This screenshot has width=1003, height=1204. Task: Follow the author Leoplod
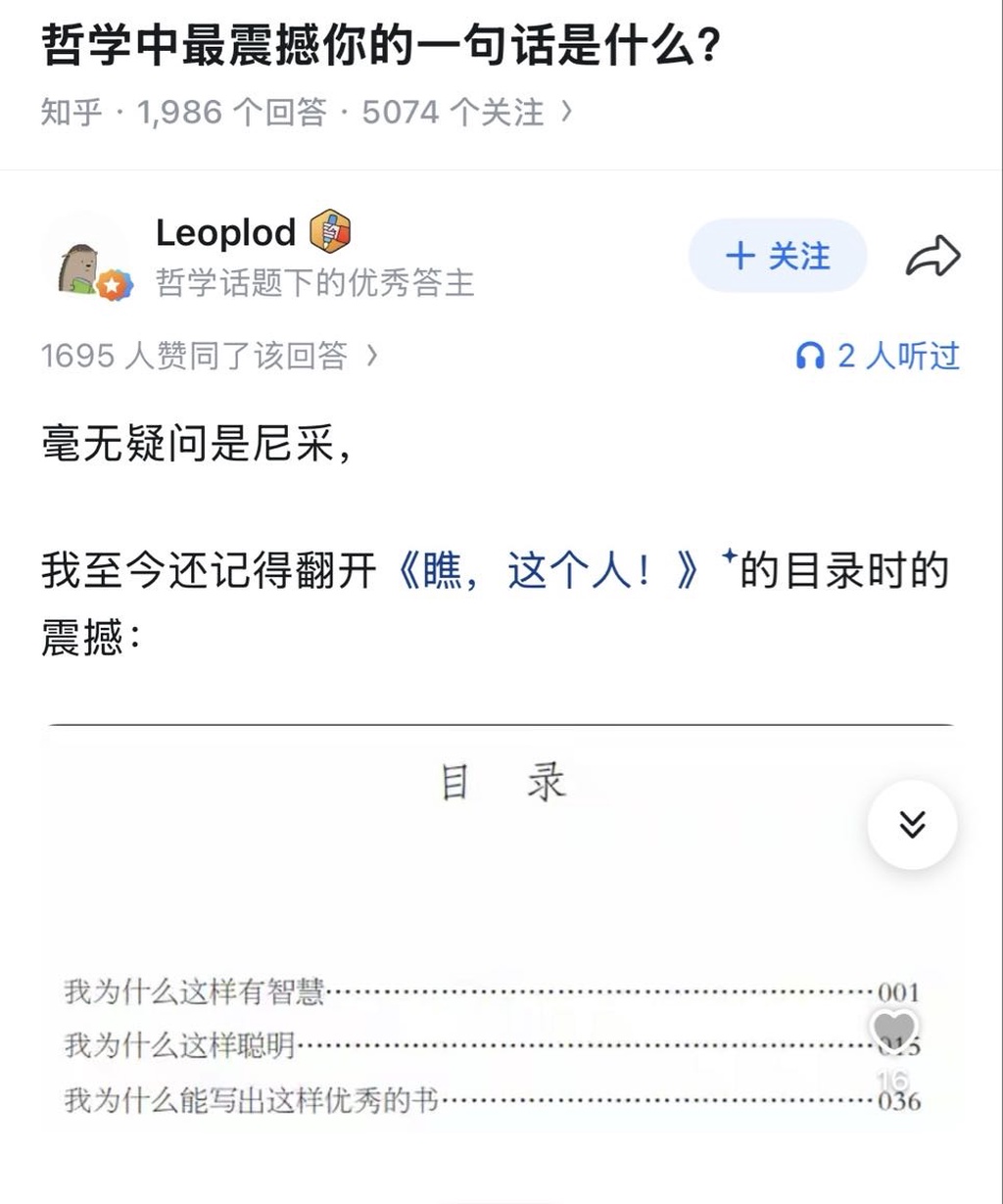coord(778,257)
